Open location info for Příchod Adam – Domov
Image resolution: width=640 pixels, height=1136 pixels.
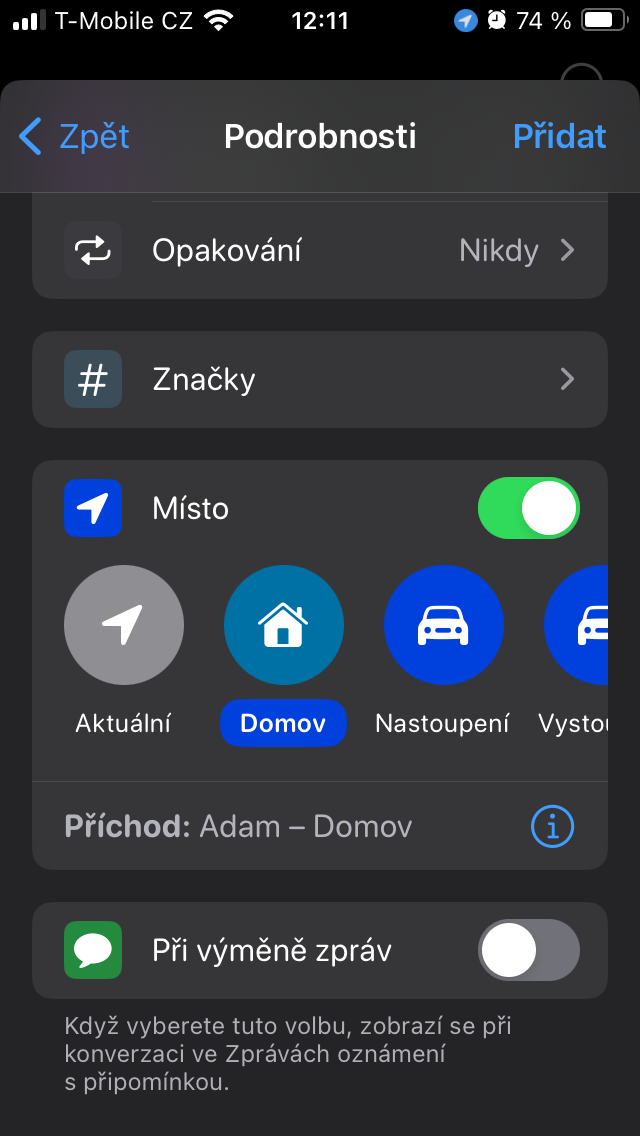tap(552, 827)
